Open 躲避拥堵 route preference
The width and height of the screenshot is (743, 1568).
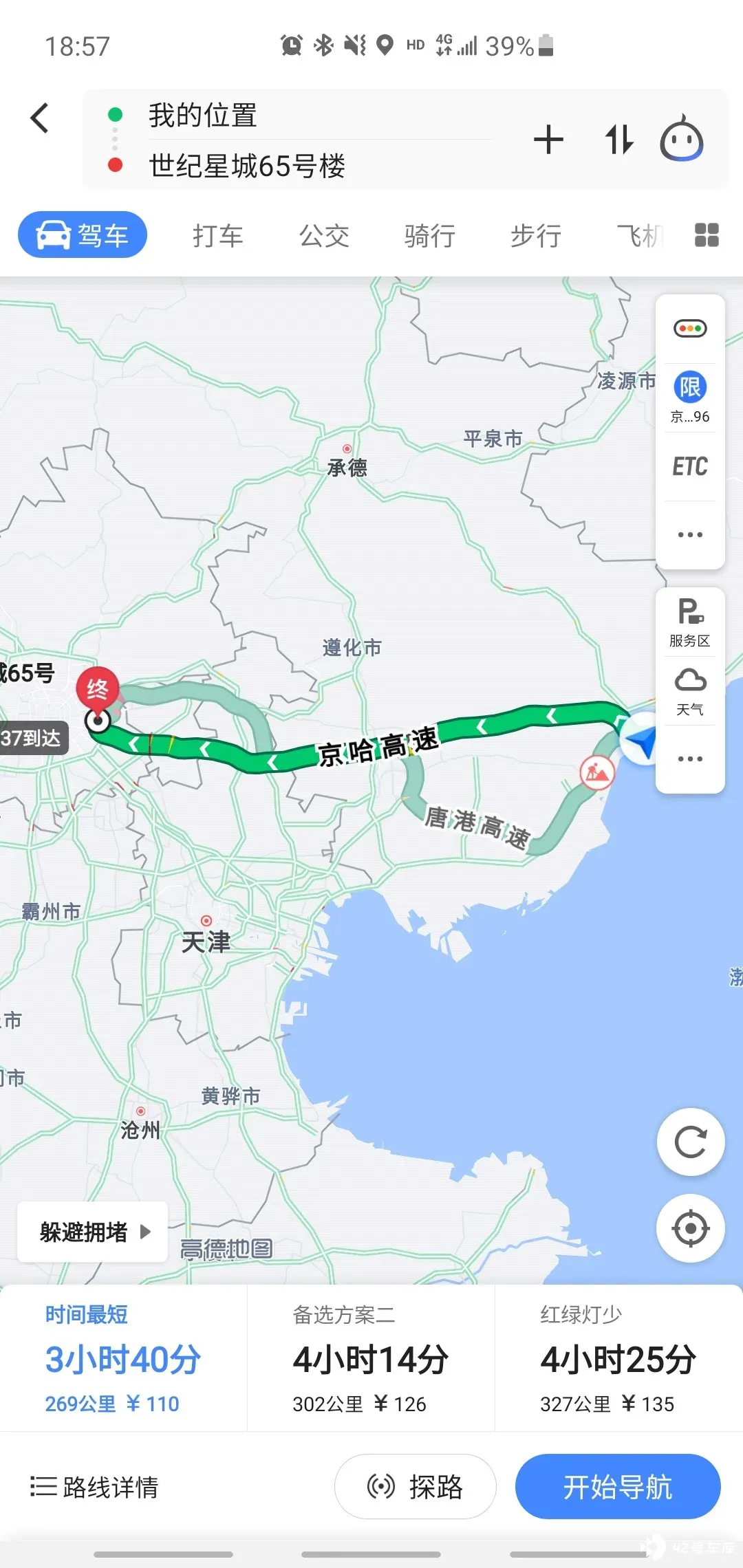pyautogui.click(x=93, y=1232)
